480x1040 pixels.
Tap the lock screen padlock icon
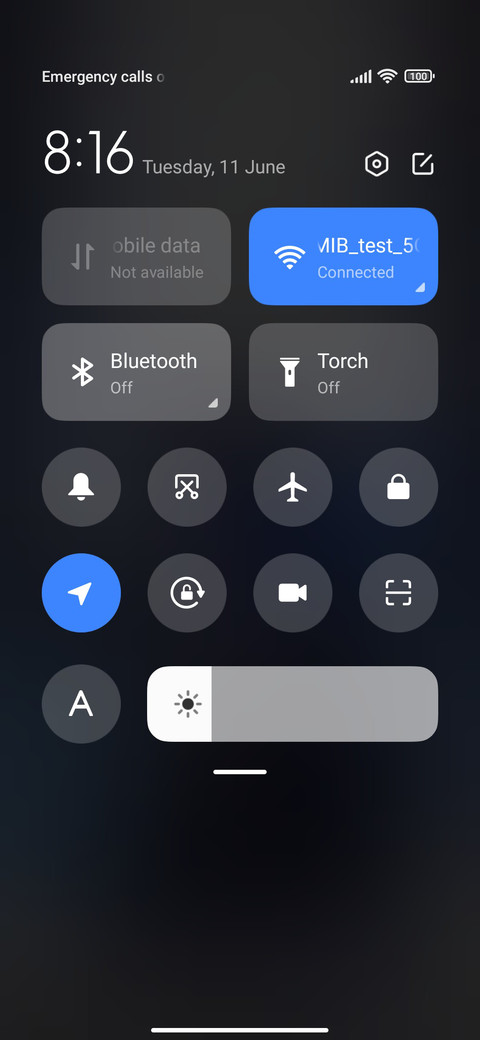(398, 488)
